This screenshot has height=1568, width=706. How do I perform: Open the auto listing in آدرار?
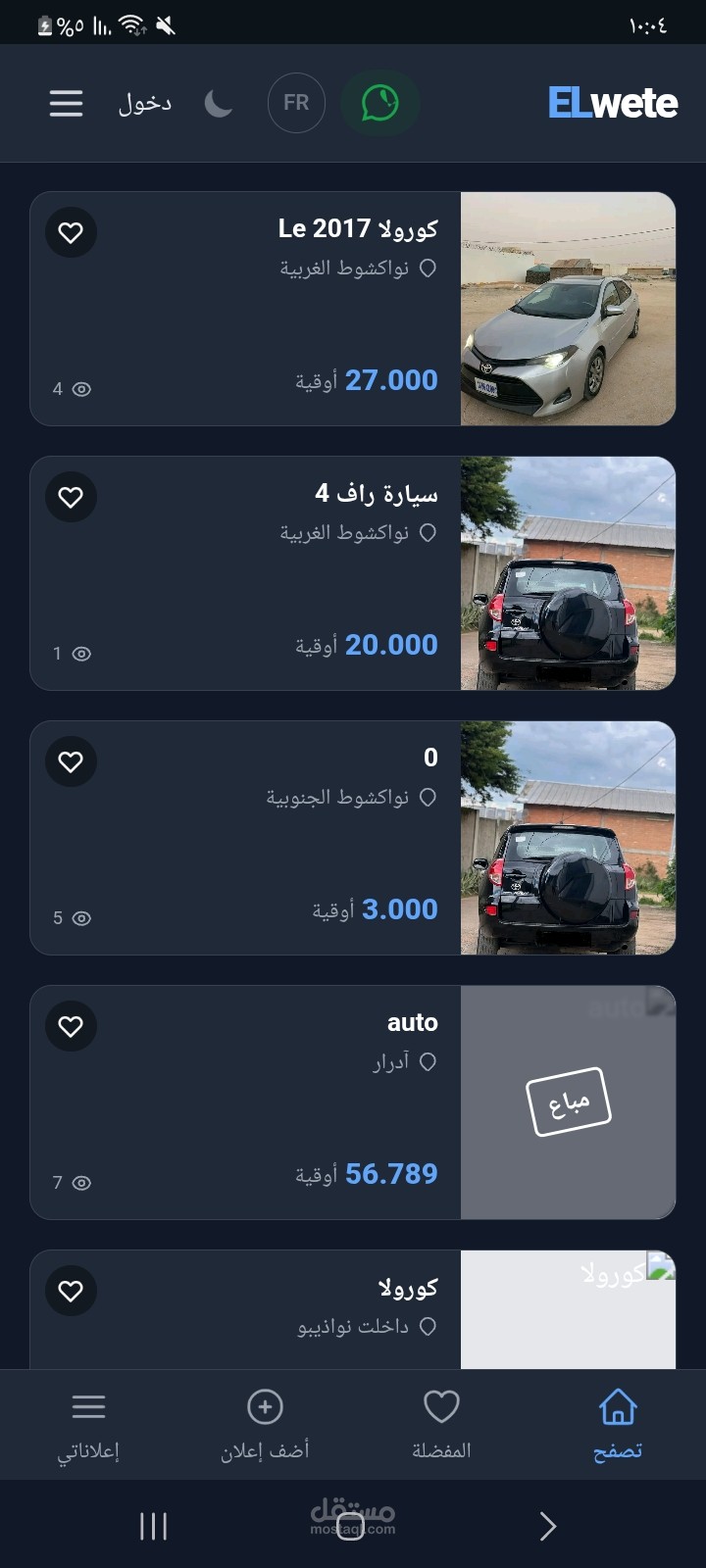click(353, 1102)
